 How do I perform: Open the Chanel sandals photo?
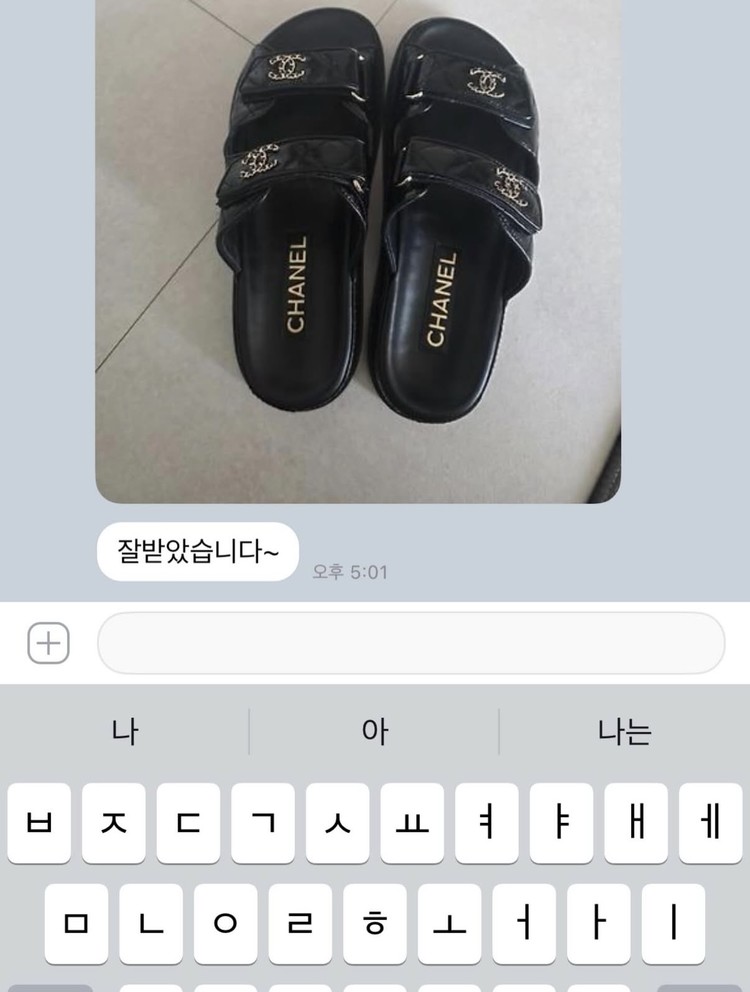(358, 251)
